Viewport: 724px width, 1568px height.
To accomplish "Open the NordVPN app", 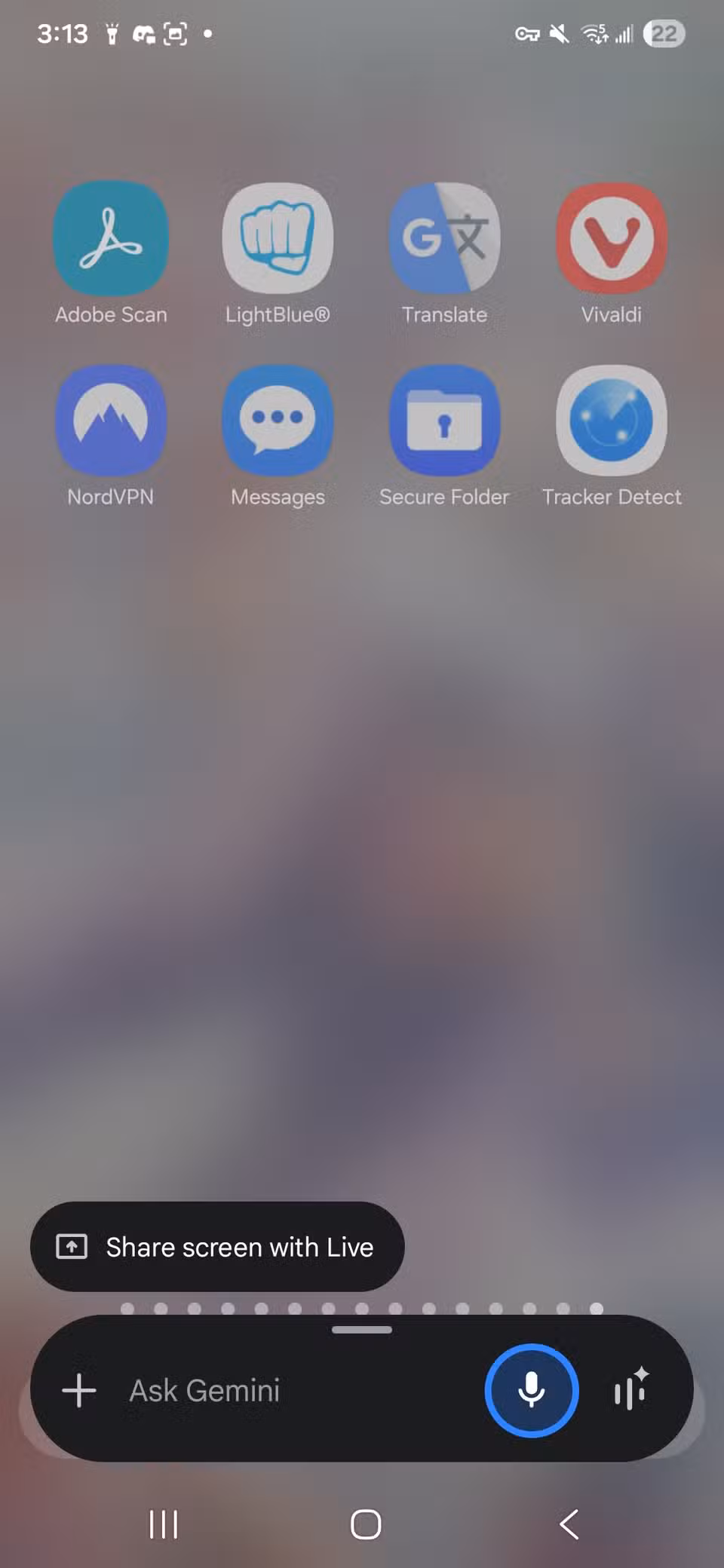I will coord(111,420).
